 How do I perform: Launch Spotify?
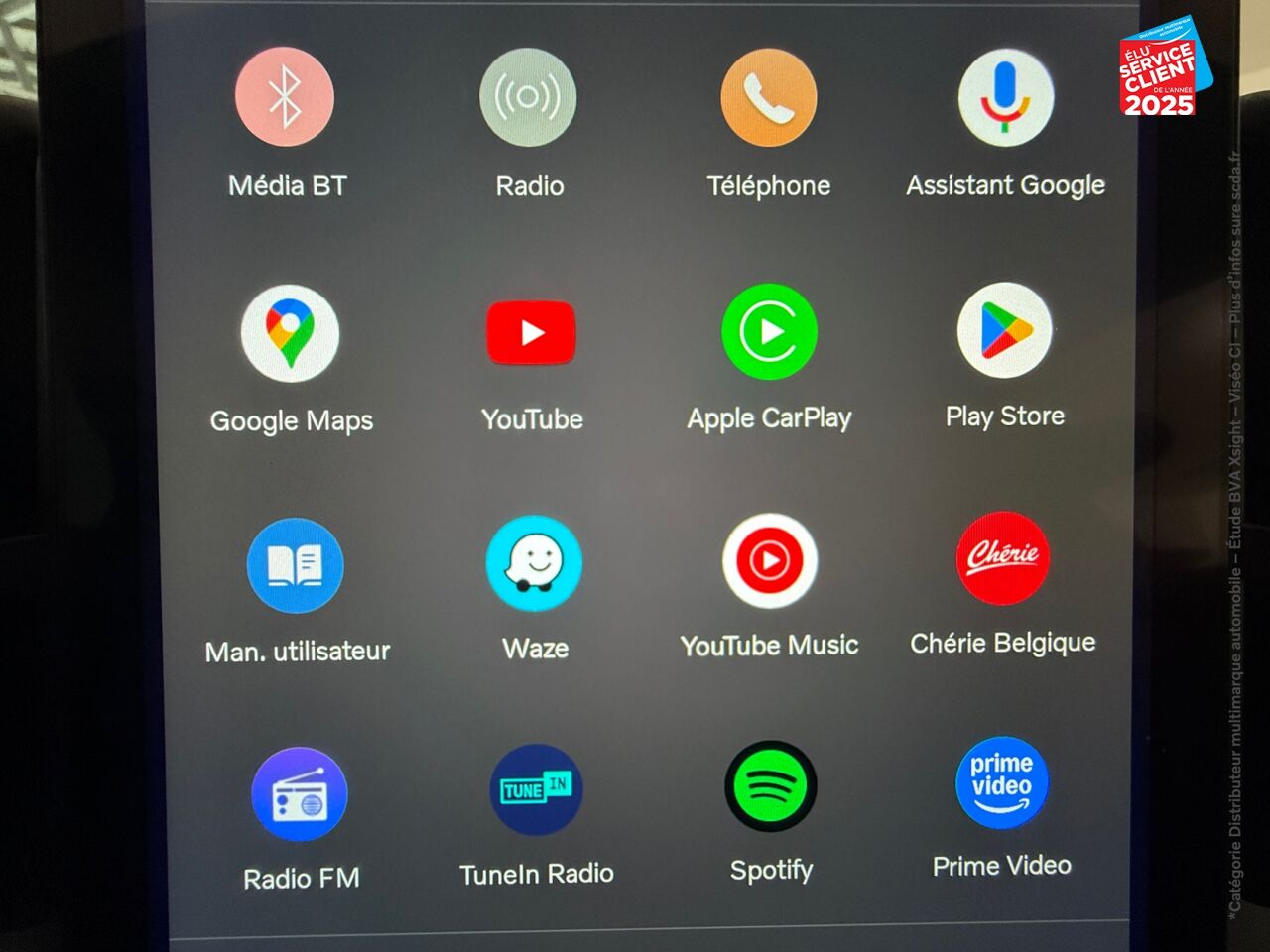[770, 786]
